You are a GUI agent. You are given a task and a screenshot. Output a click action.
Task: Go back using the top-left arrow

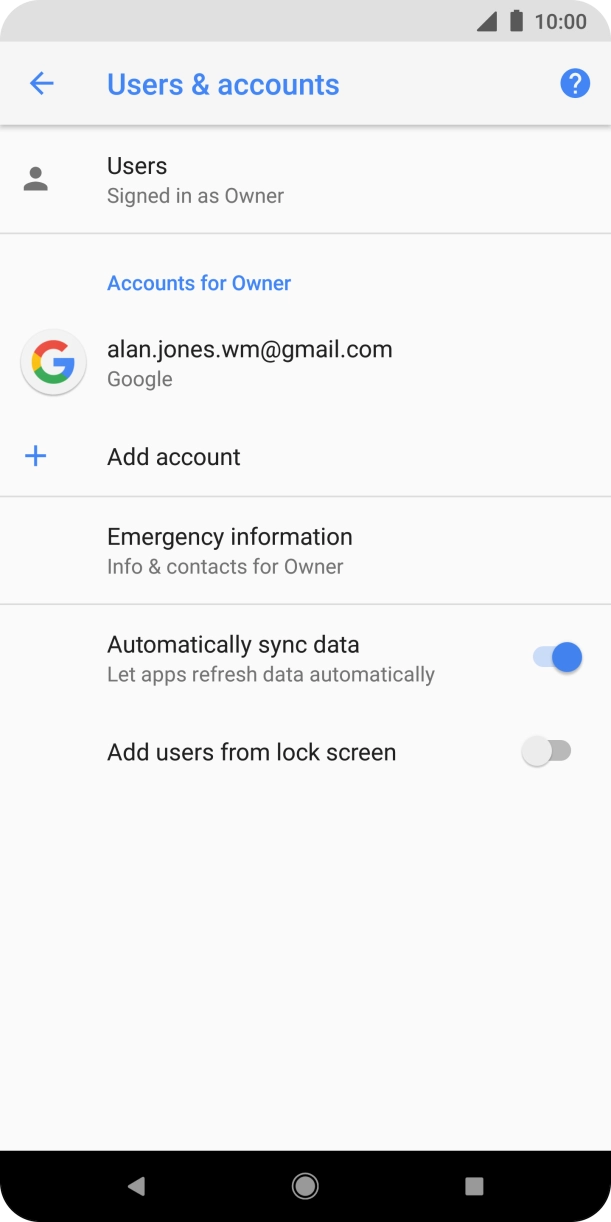[x=41, y=84]
